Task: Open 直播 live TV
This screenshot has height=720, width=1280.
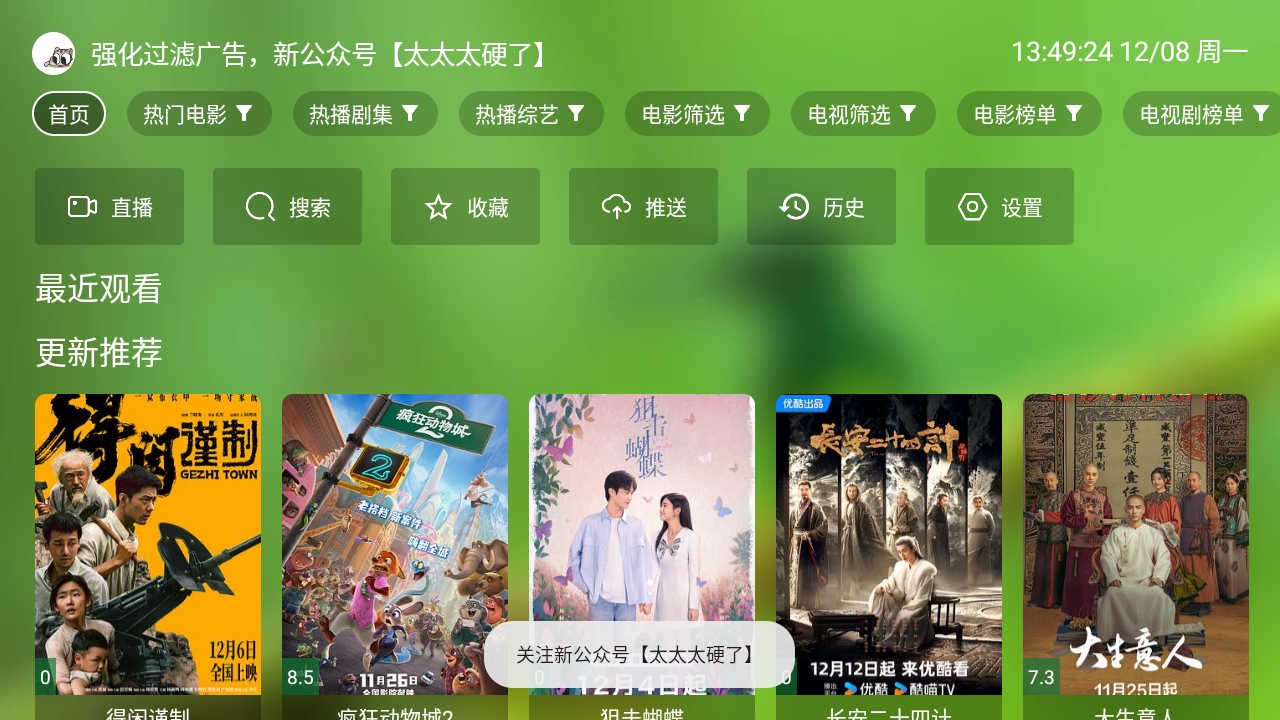Action: (x=109, y=207)
